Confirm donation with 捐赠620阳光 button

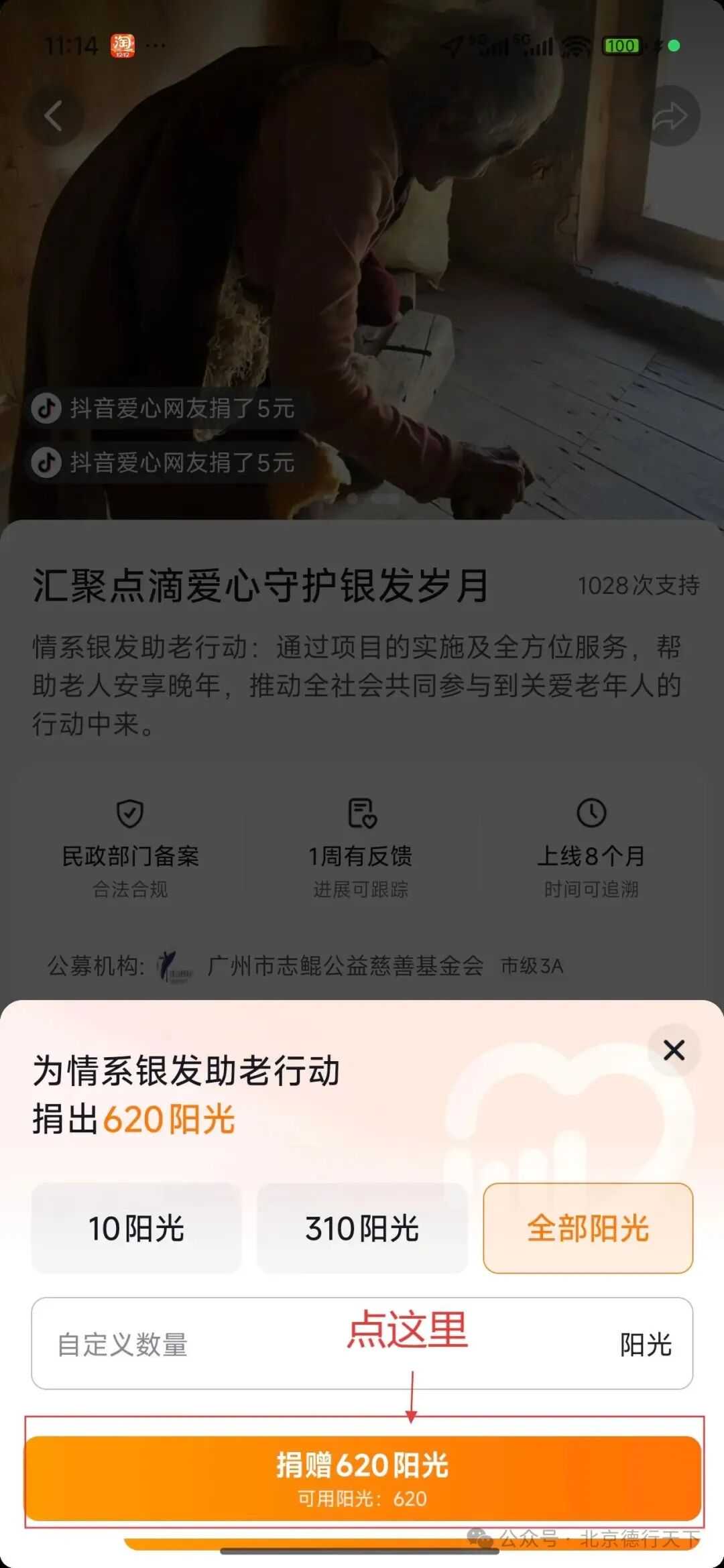pos(362,1477)
